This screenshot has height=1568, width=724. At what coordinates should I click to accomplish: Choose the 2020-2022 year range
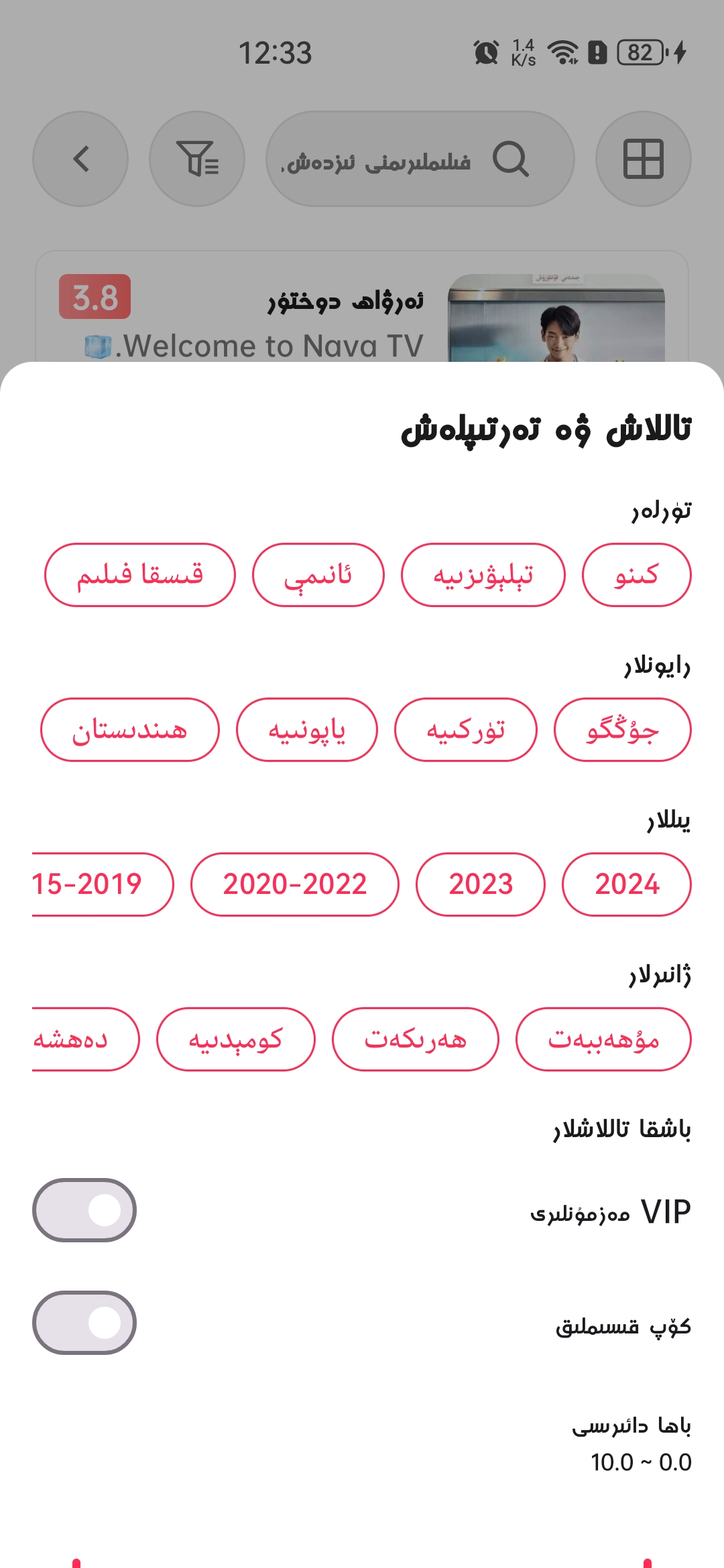[294, 885]
